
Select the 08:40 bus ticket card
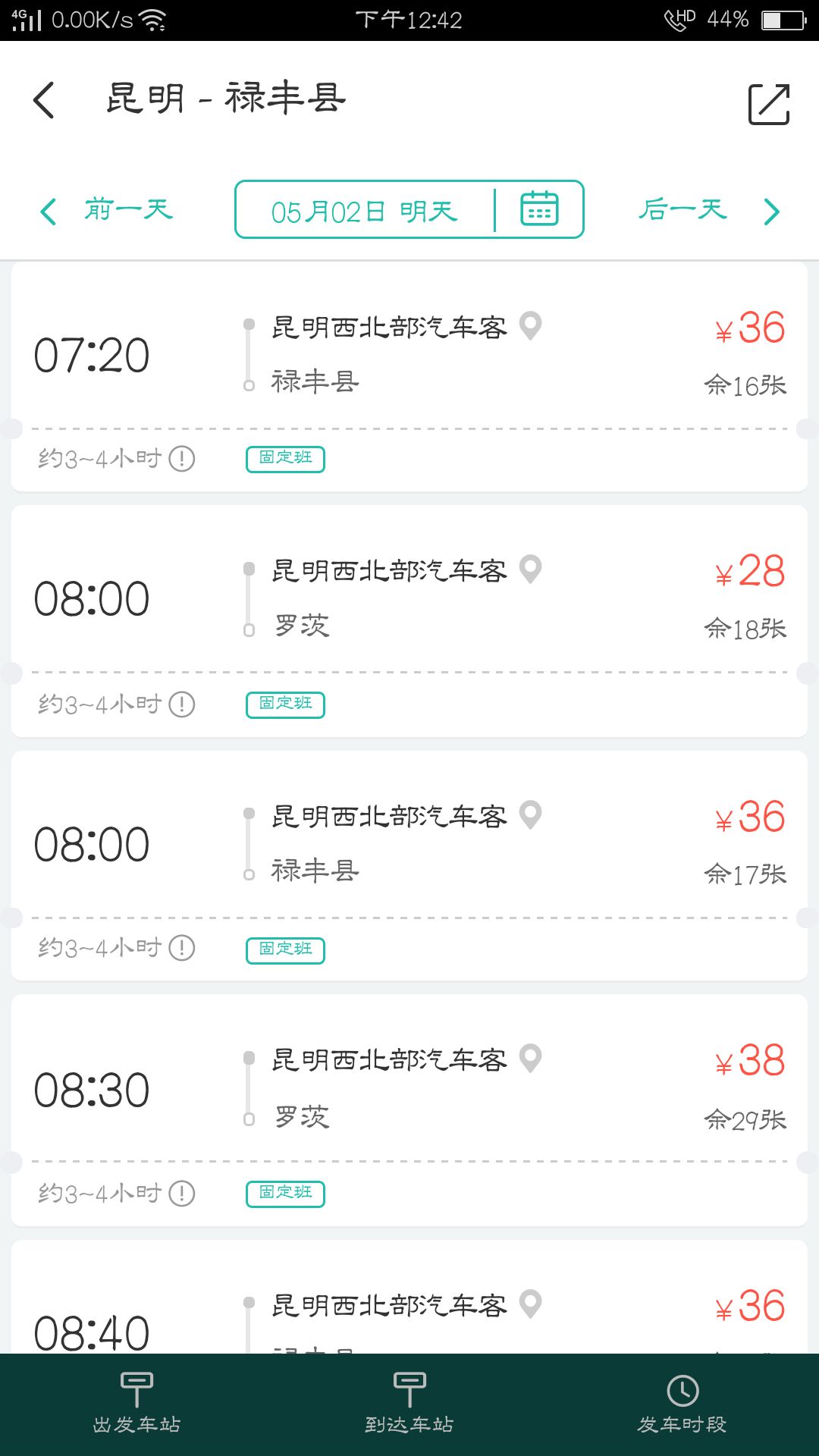tap(409, 1298)
